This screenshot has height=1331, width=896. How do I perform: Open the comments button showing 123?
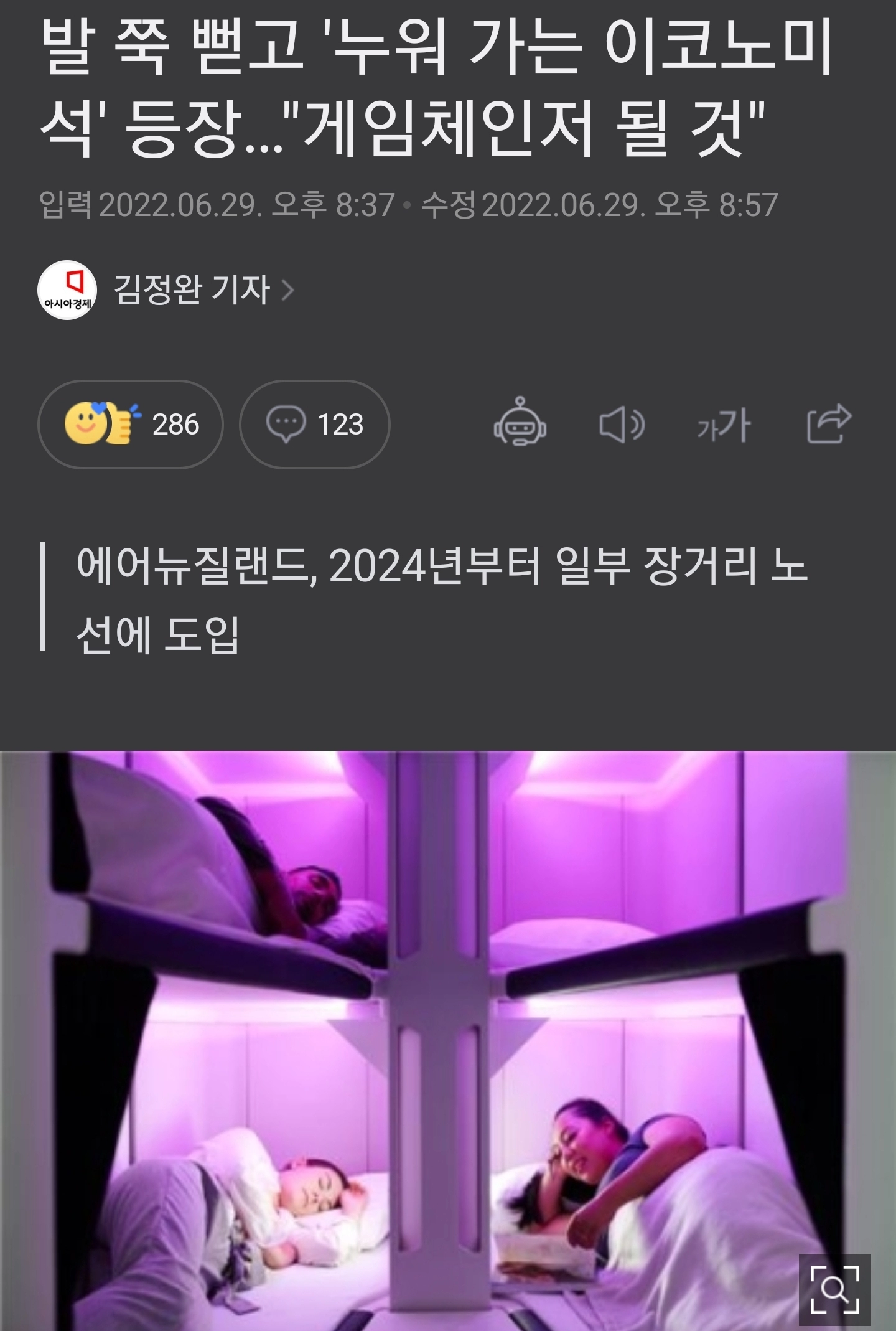[315, 425]
